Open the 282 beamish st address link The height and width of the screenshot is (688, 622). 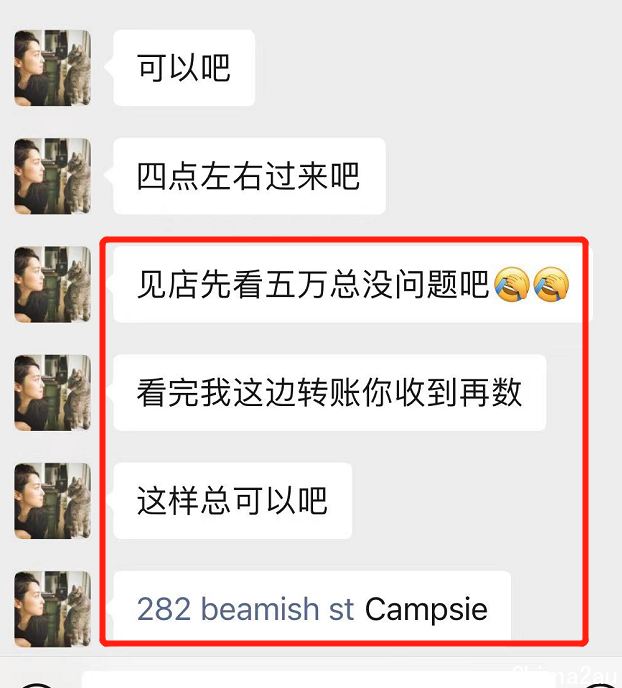[246, 608]
